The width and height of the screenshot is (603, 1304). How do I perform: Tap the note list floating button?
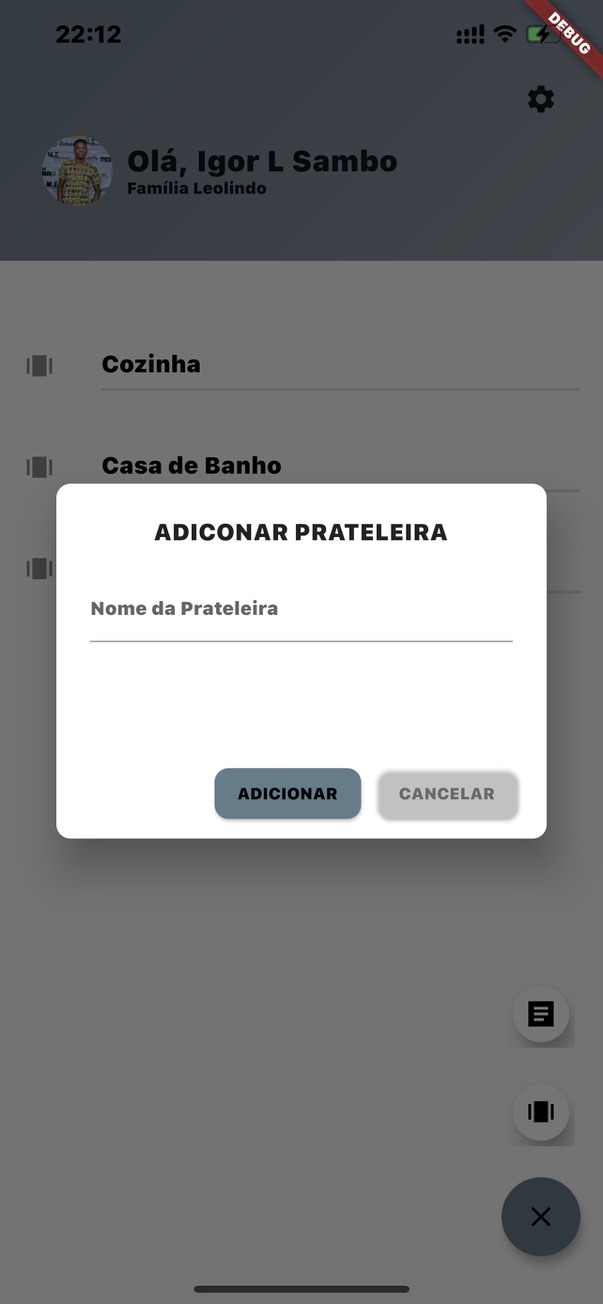[x=541, y=1015]
